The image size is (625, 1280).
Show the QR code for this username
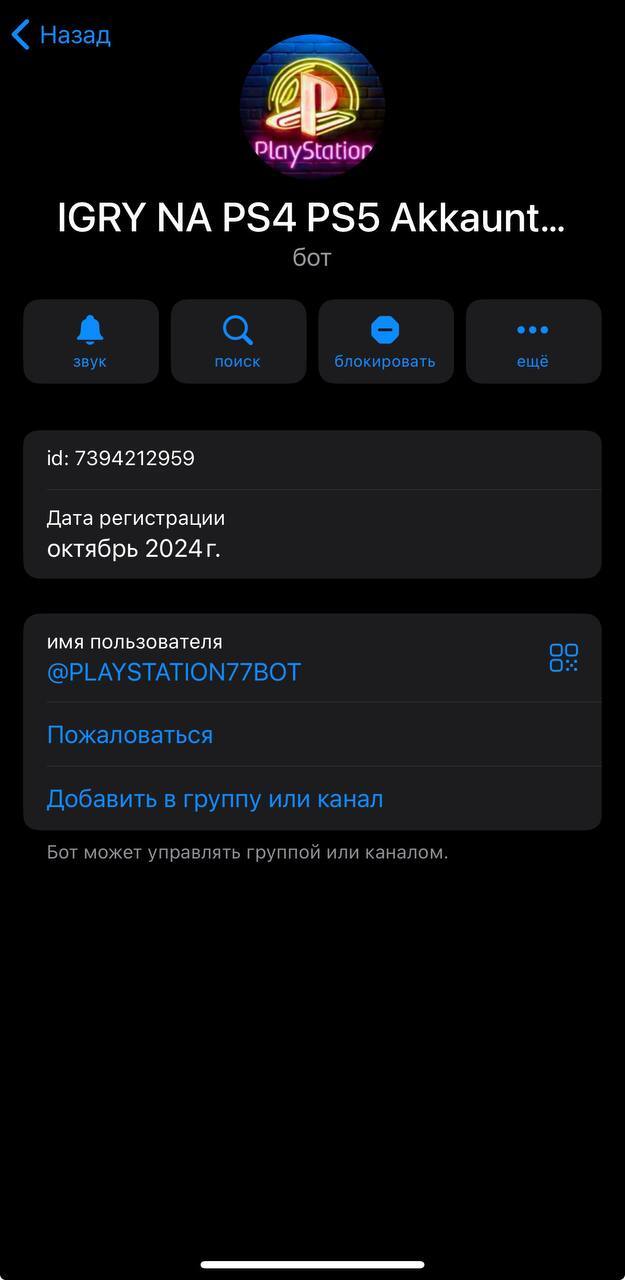(563, 658)
